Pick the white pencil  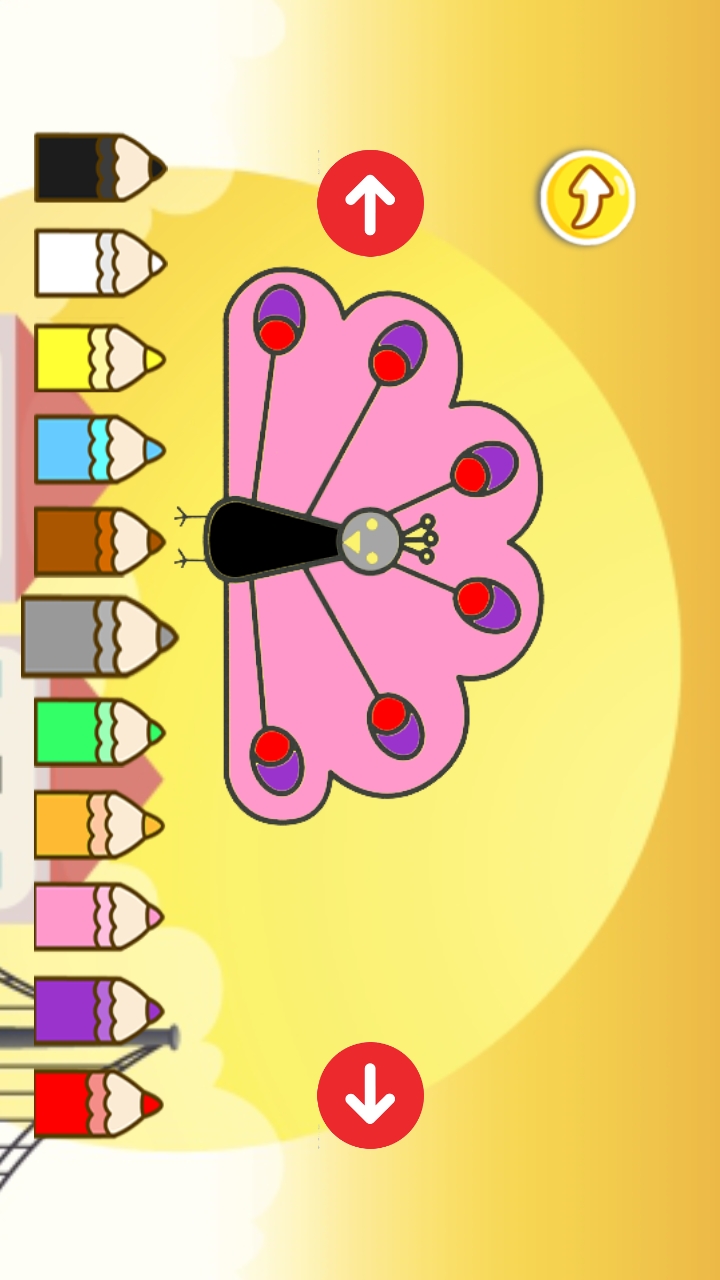(98, 263)
